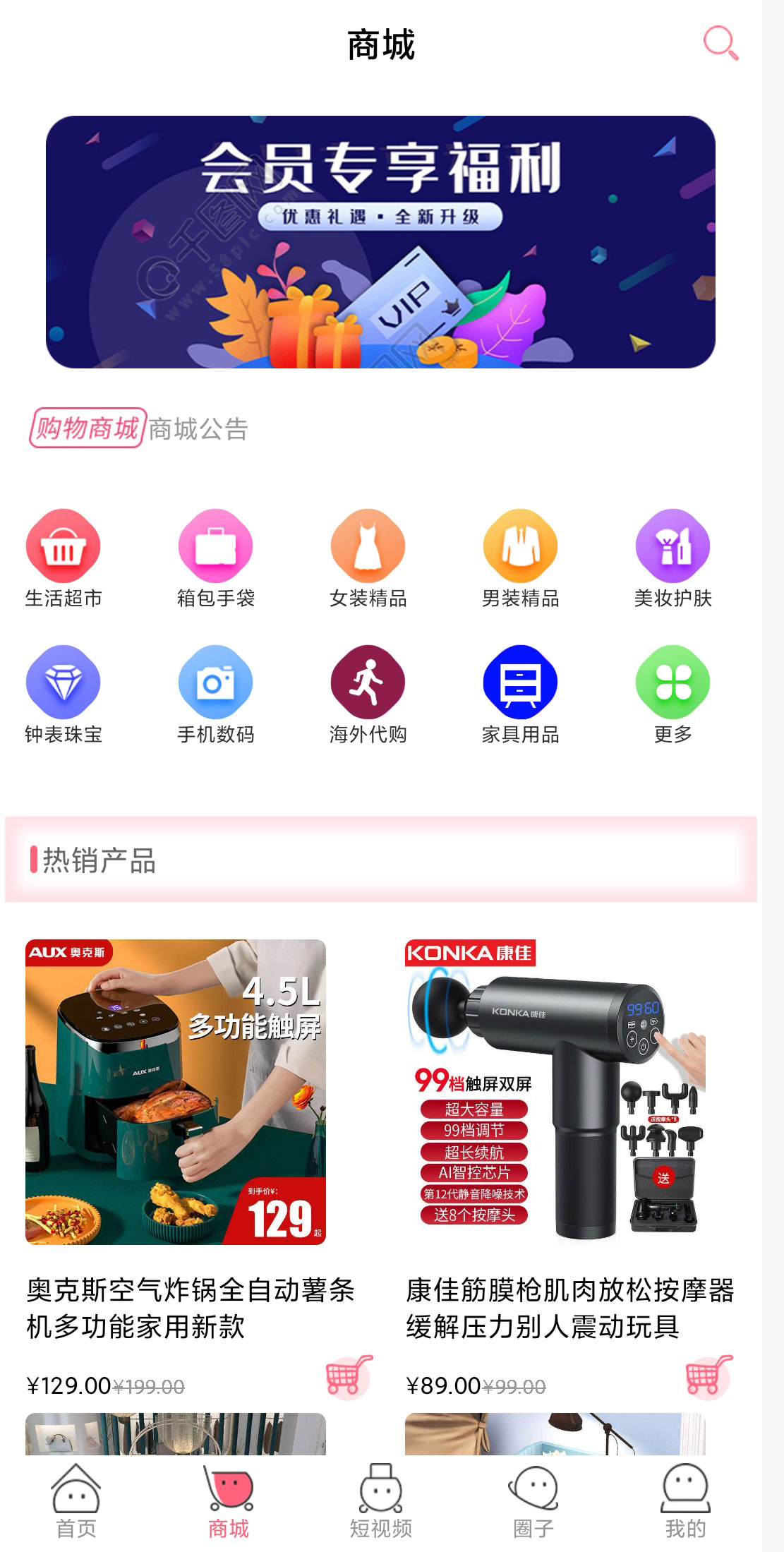Add the 奥克斯空气炸锅 to cart
Screen dimensions: 784x1552
pos(349,1376)
